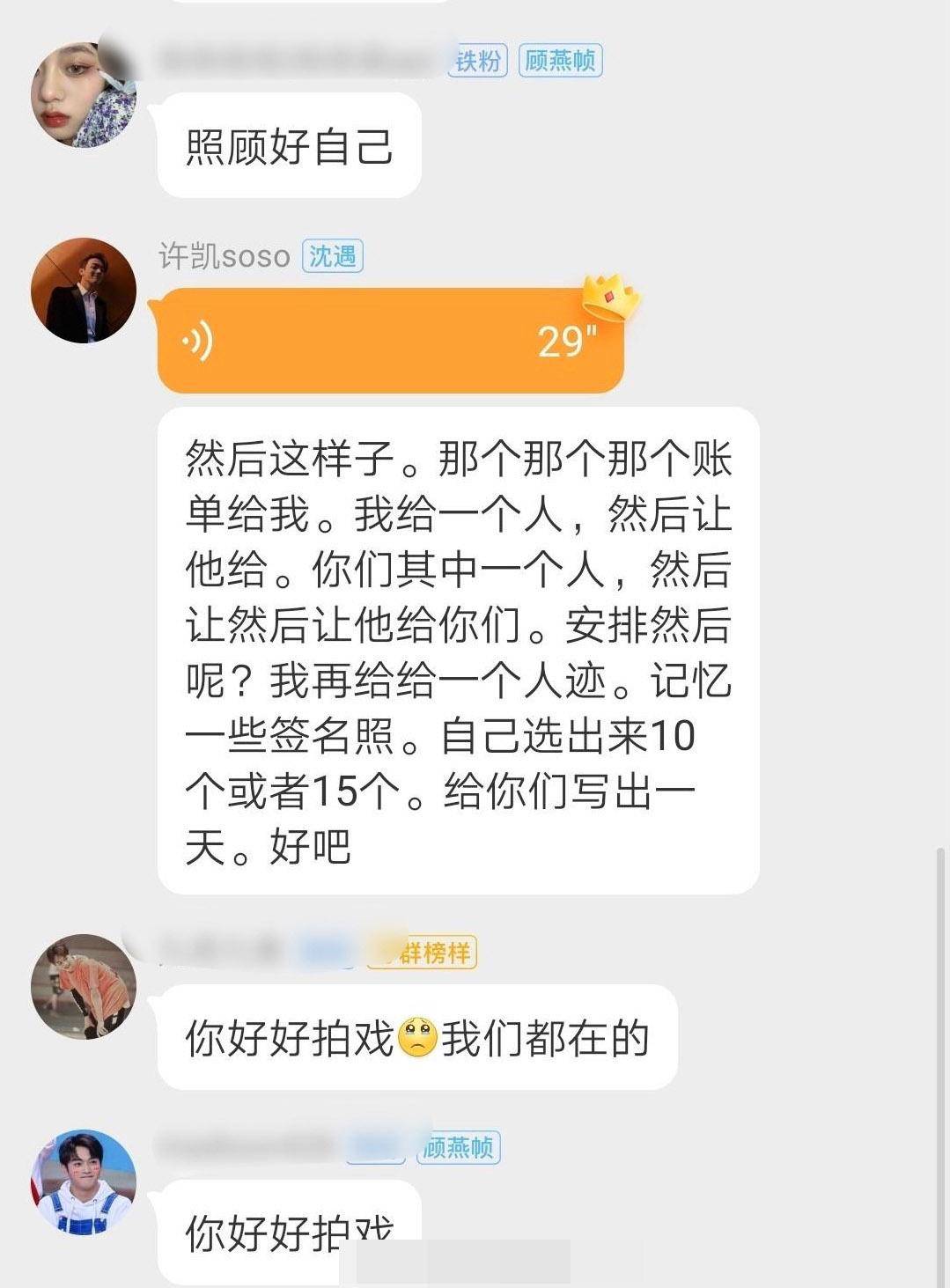The height and width of the screenshot is (1288, 950).
Task: Open avatar of the bottom 你好好拍戏 sender
Action: 84,1182
